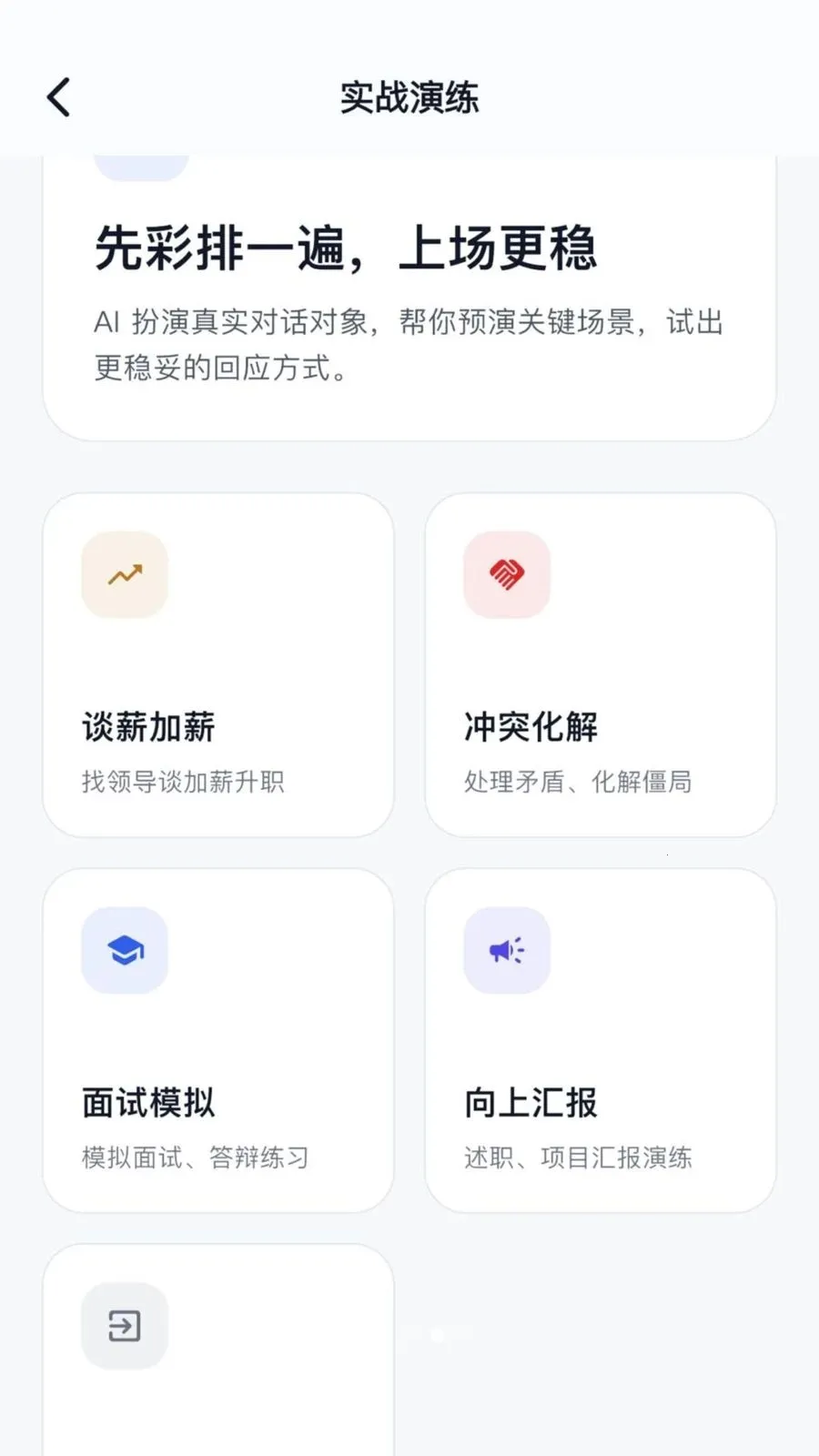Select the exit-arrow icon on the bottom card

[x=124, y=1326]
